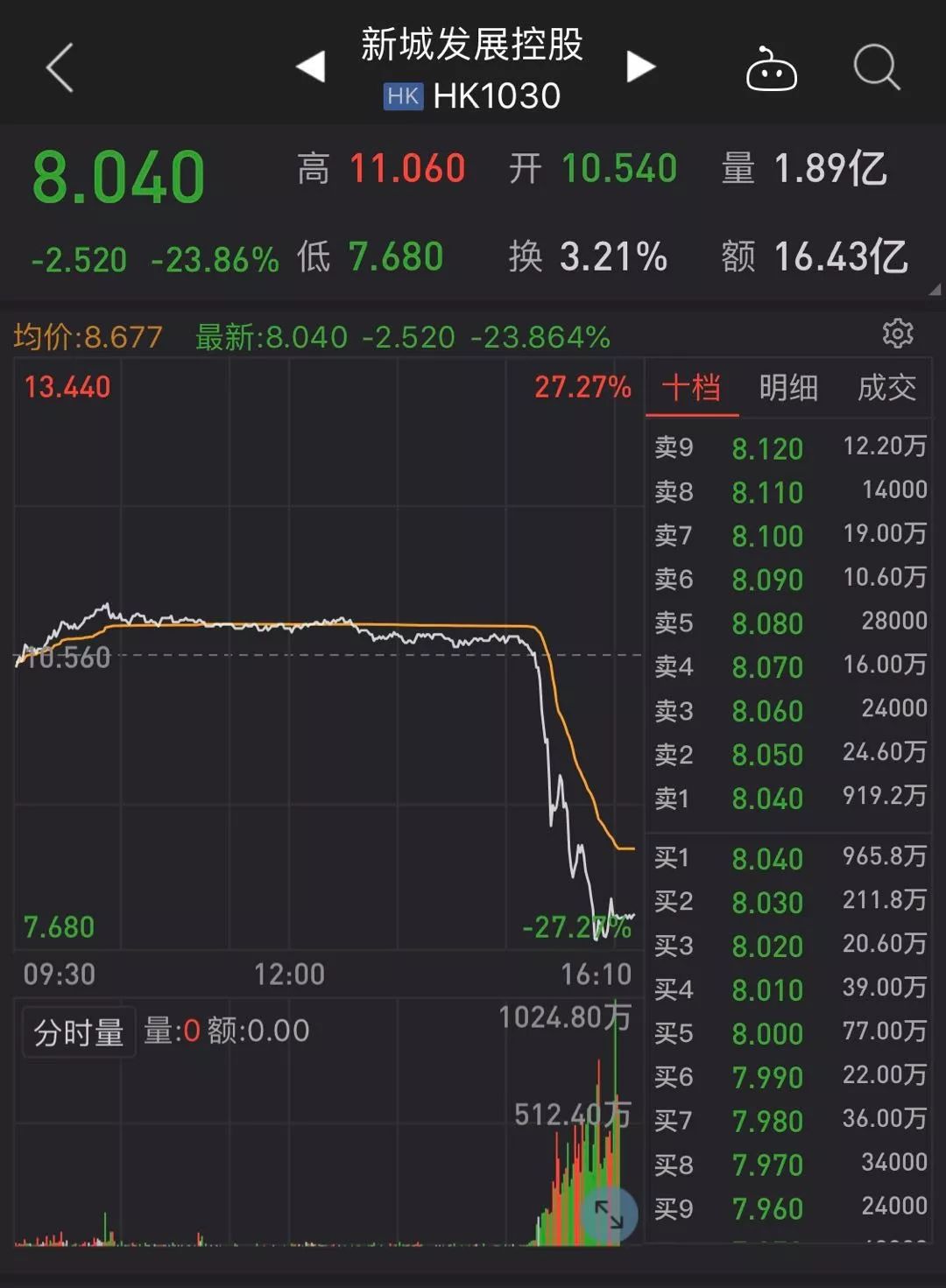Switch to the 明细 tab
Image resolution: width=946 pixels, height=1288 pixels.
788,387
